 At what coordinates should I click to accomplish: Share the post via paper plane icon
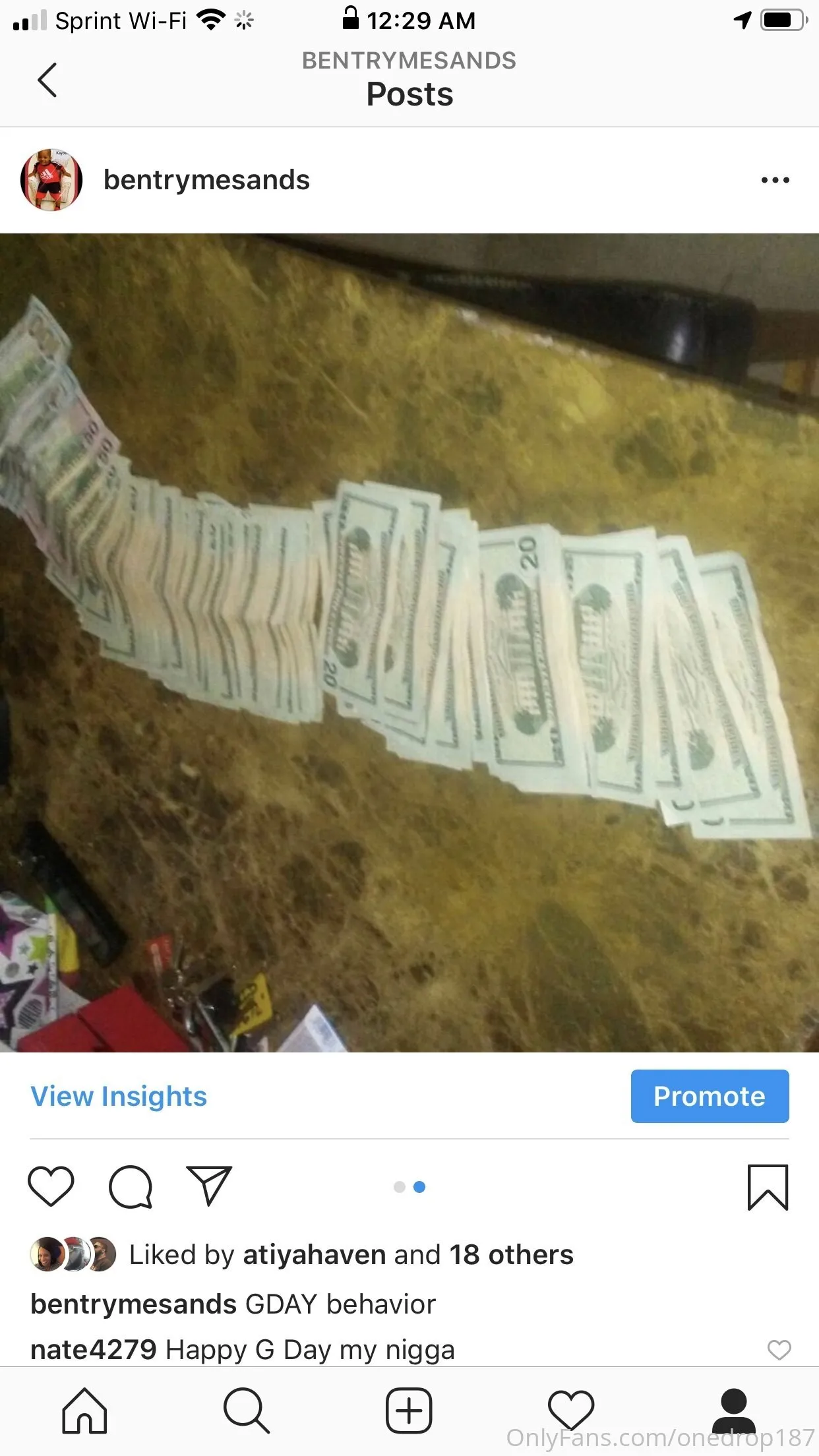coord(209,1186)
